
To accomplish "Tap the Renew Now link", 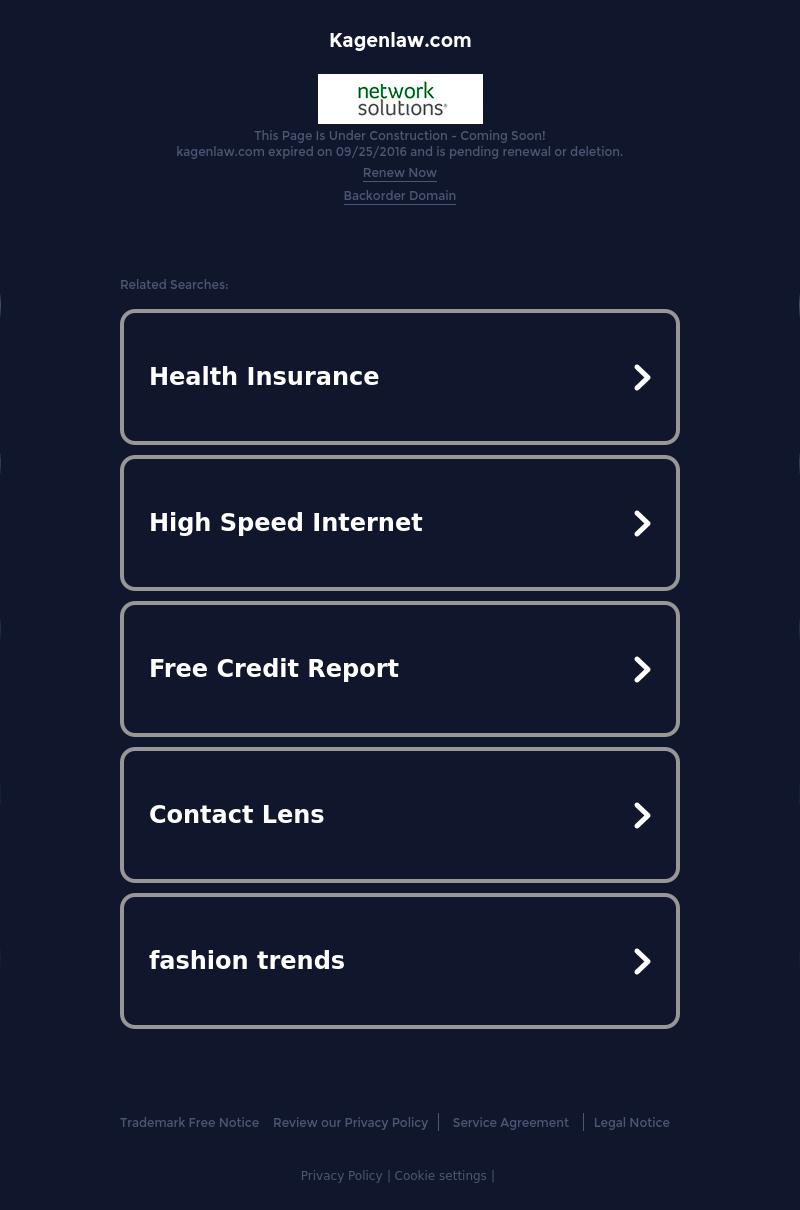I will tap(399, 173).
